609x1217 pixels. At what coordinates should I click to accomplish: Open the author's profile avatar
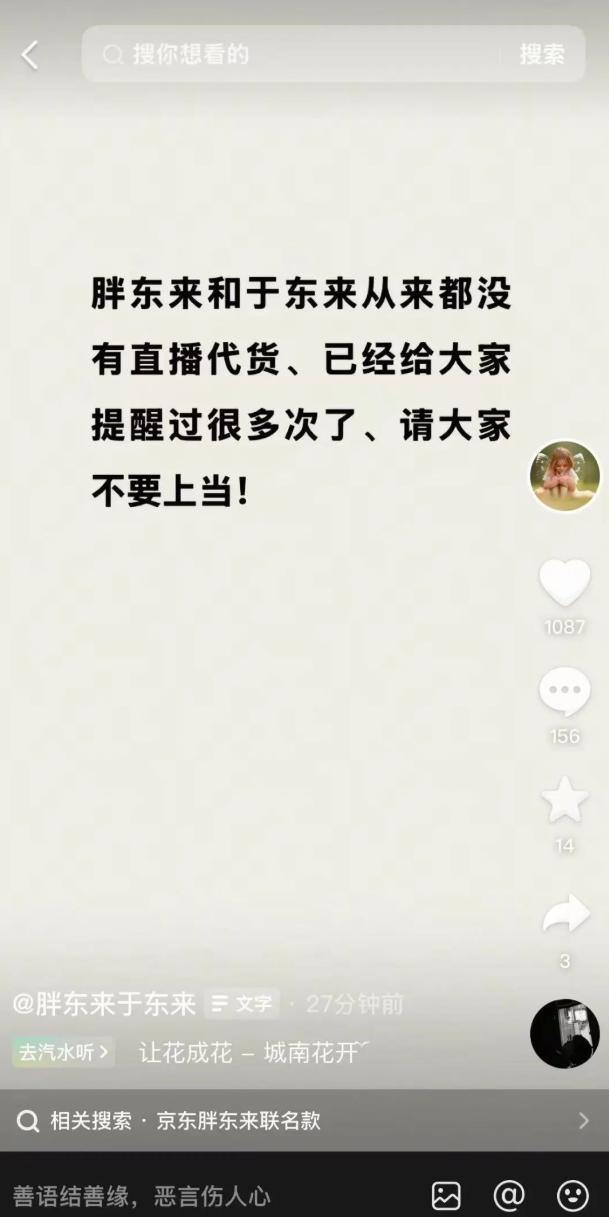[x=564, y=476]
